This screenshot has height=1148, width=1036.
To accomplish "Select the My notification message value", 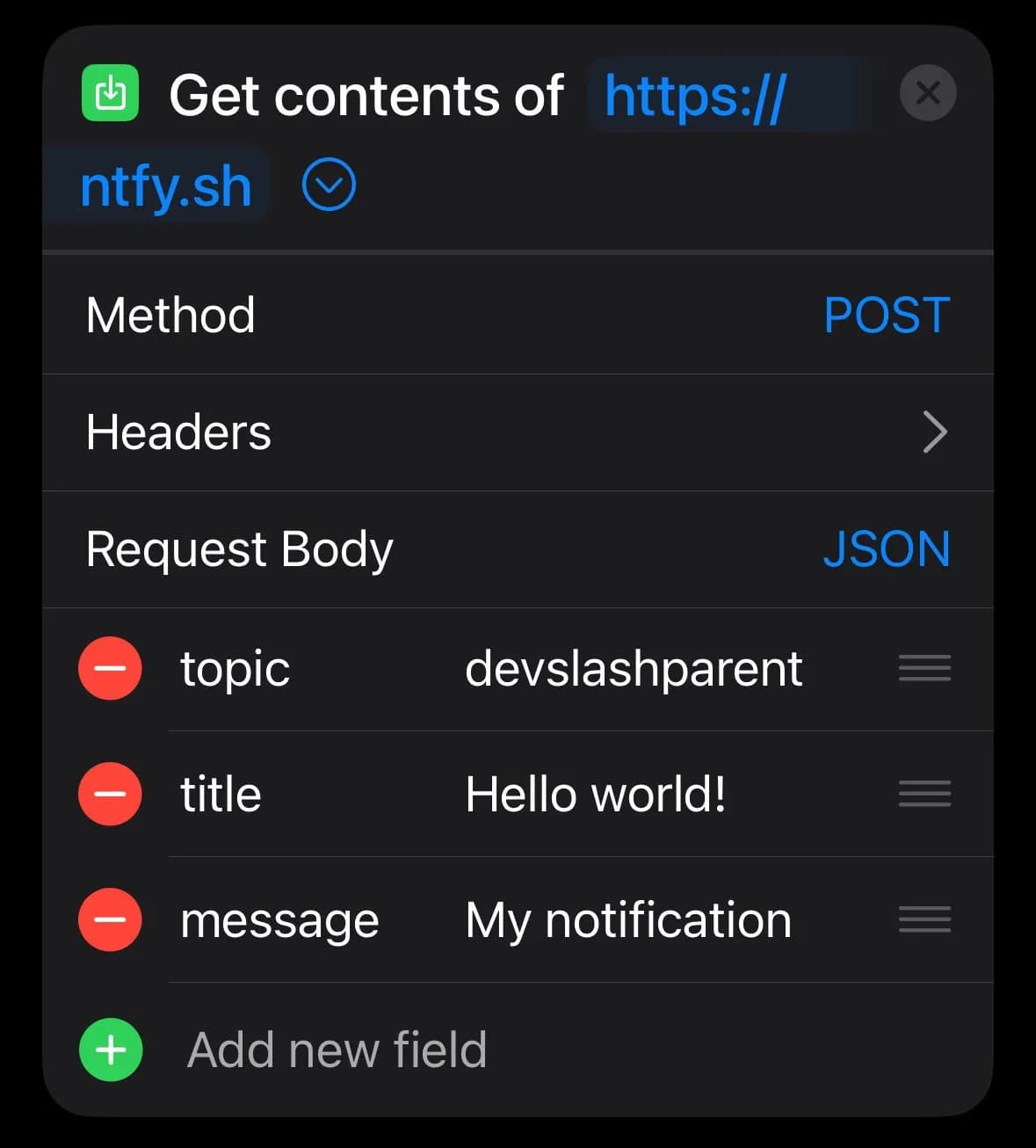I will click(x=627, y=919).
